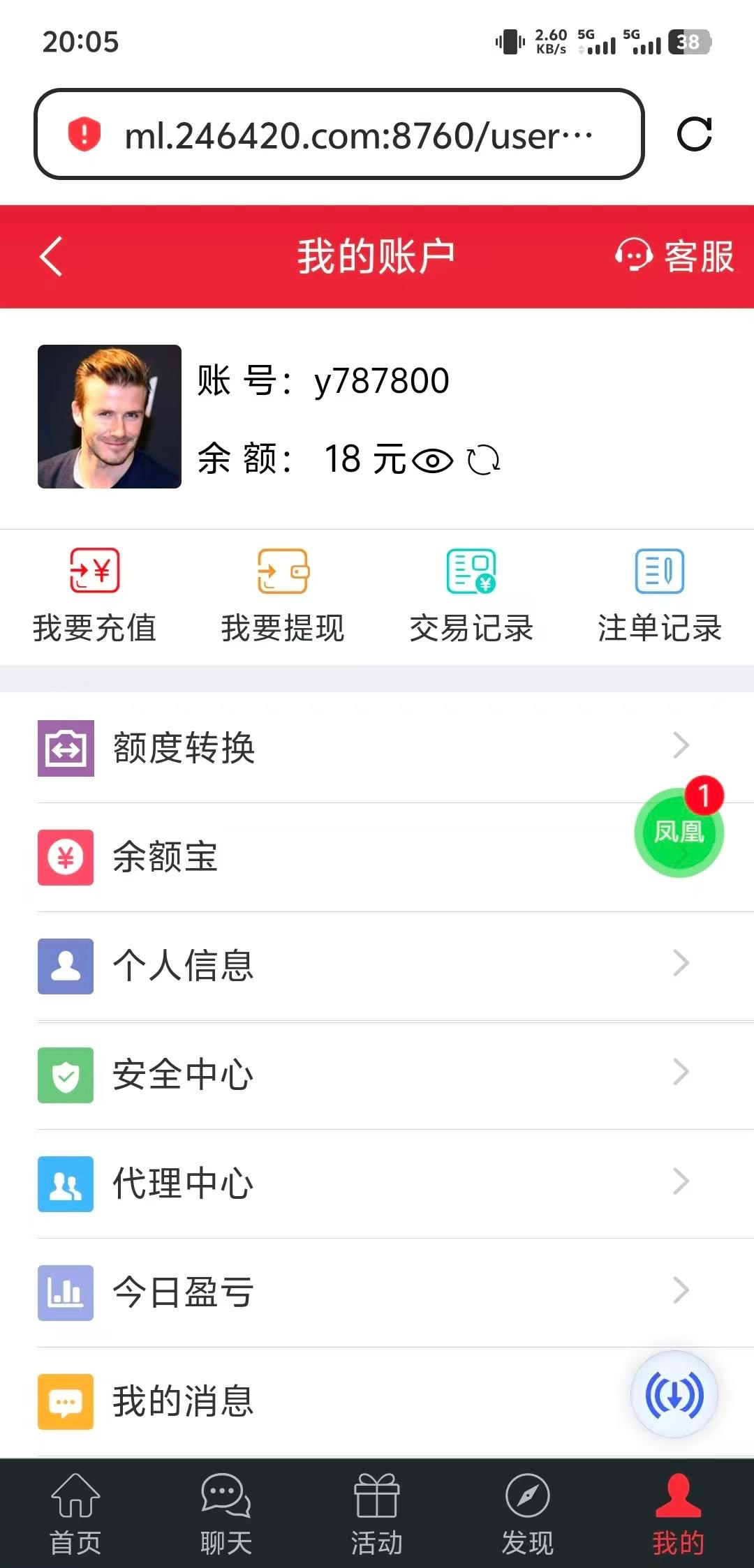The width and height of the screenshot is (754, 1568).
Task: Open 我要提现 to withdraw
Action: tap(283, 595)
